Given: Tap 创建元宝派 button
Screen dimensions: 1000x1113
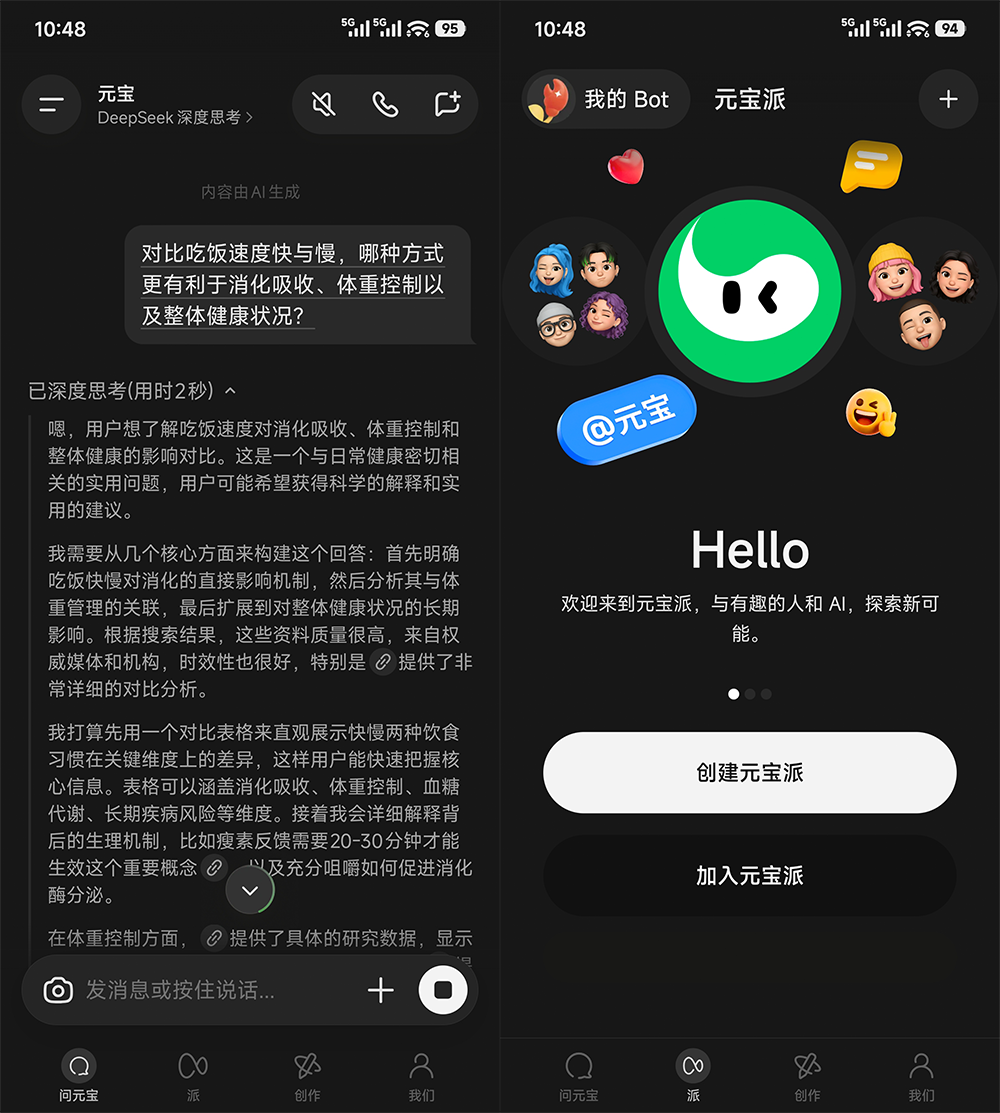Looking at the screenshot, I should point(749,773).
